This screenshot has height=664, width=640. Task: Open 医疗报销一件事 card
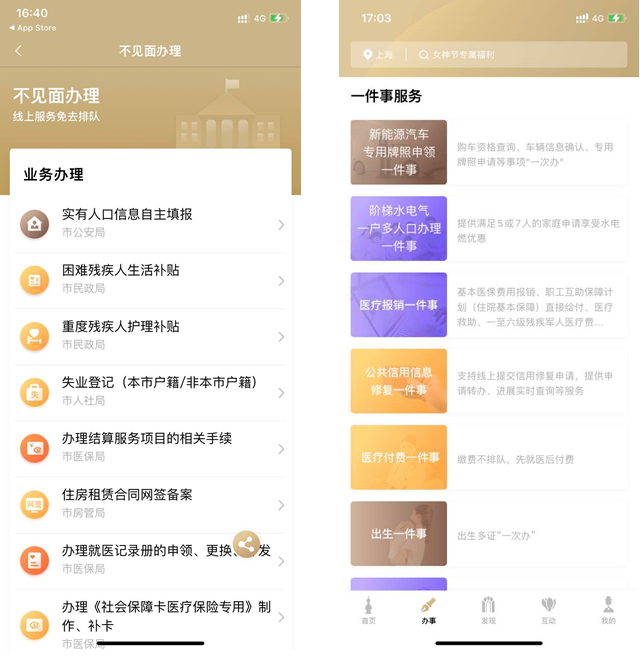pos(399,305)
